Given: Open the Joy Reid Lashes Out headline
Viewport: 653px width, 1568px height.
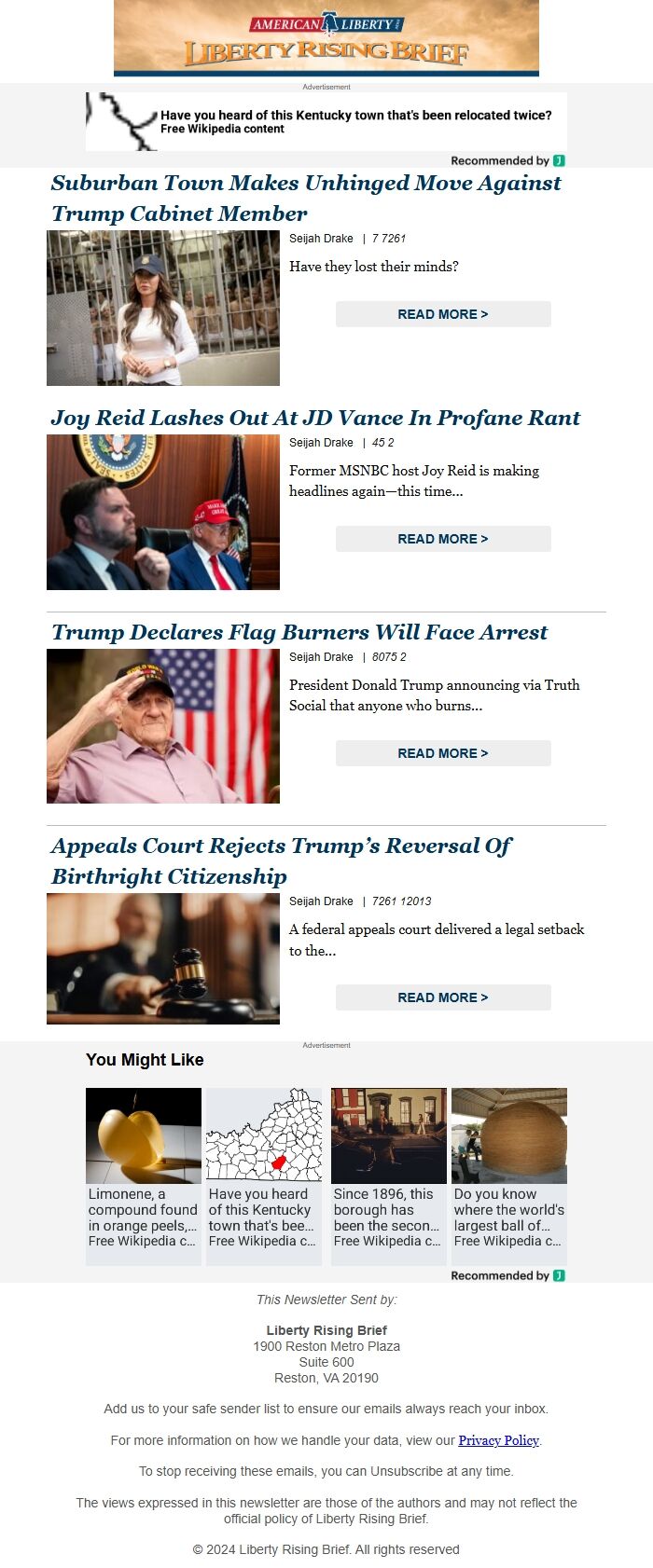Looking at the screenshot, I should (315, 418).
